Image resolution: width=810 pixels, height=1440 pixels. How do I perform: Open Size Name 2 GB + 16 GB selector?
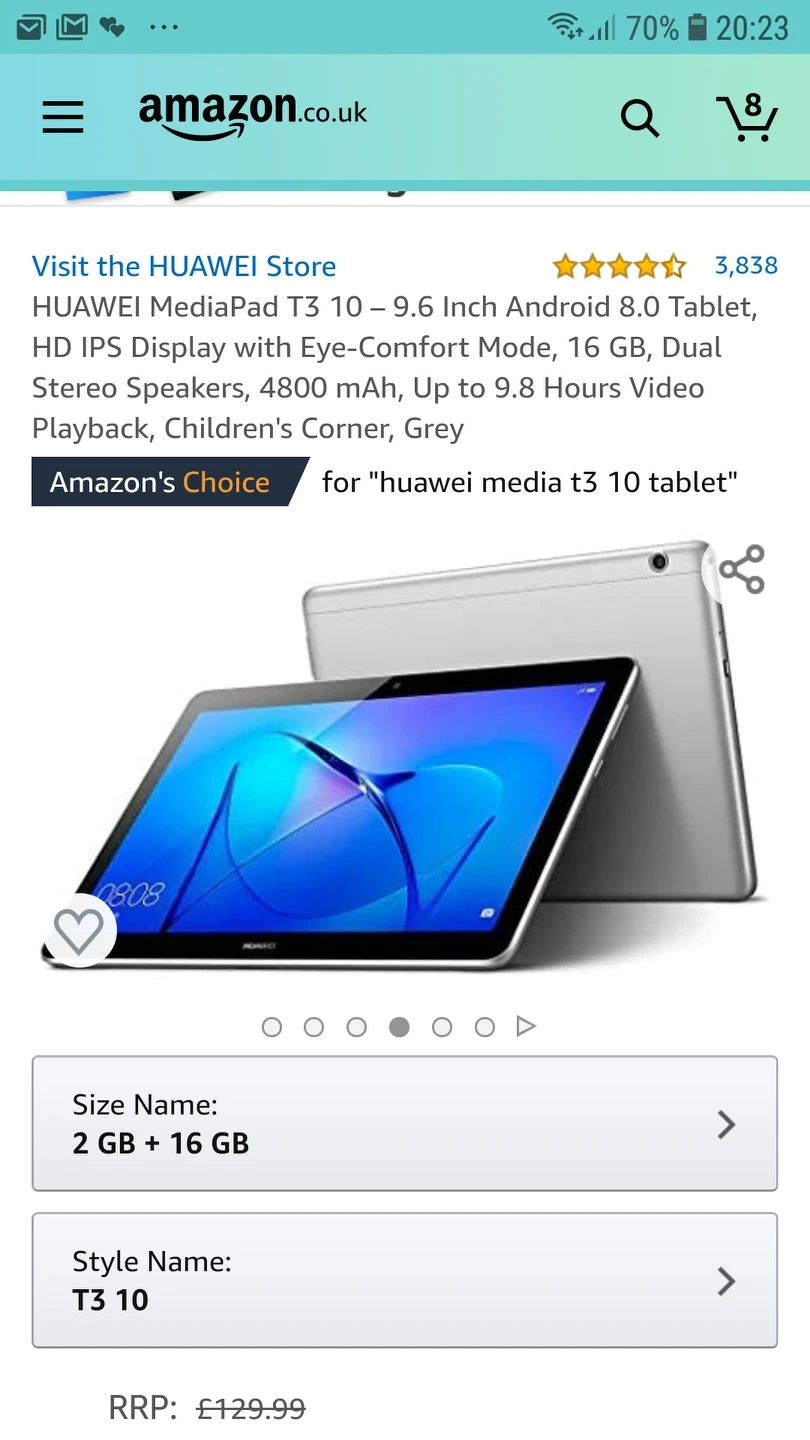tap(404, 1124)
